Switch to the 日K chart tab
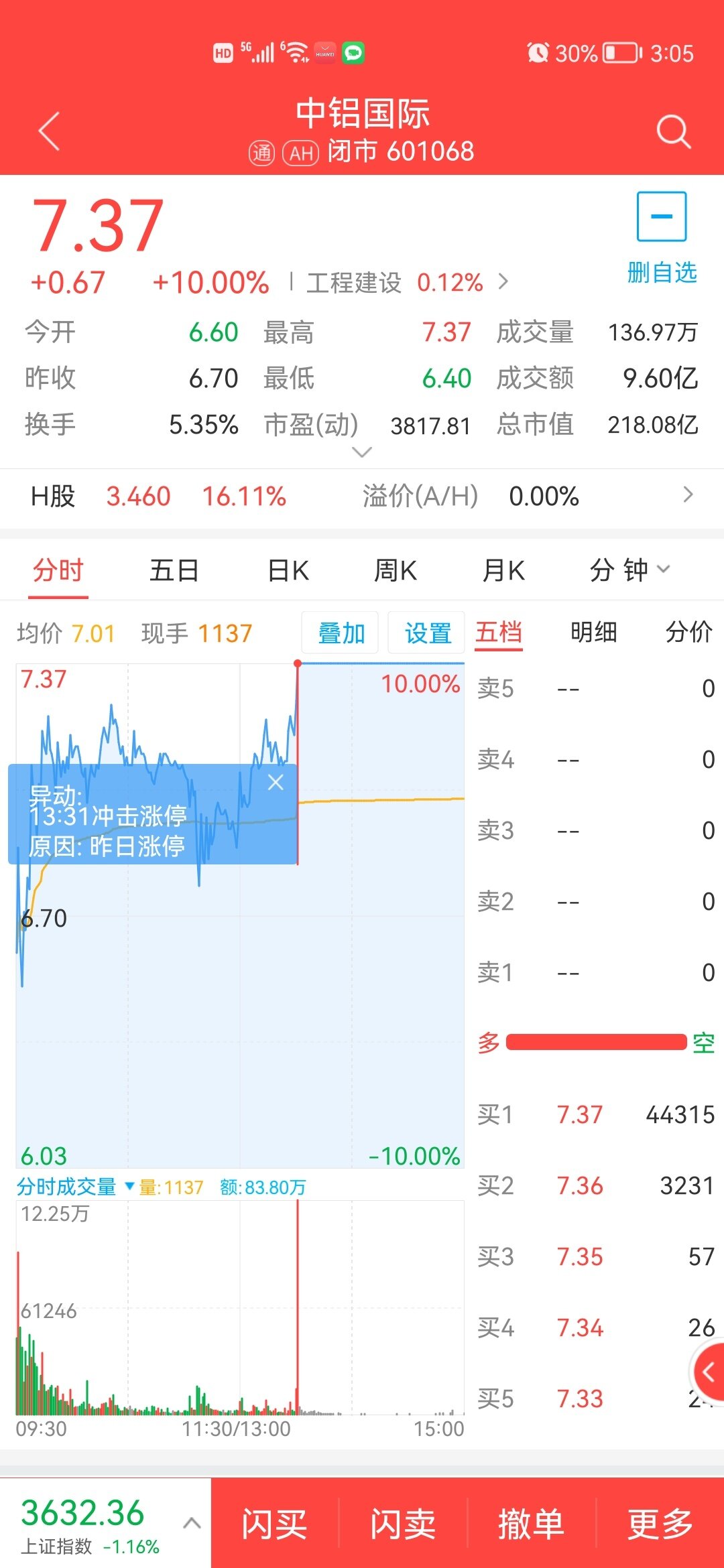Screen dimensions: 724x1568 pyautogui.click(x=288, y=571)
